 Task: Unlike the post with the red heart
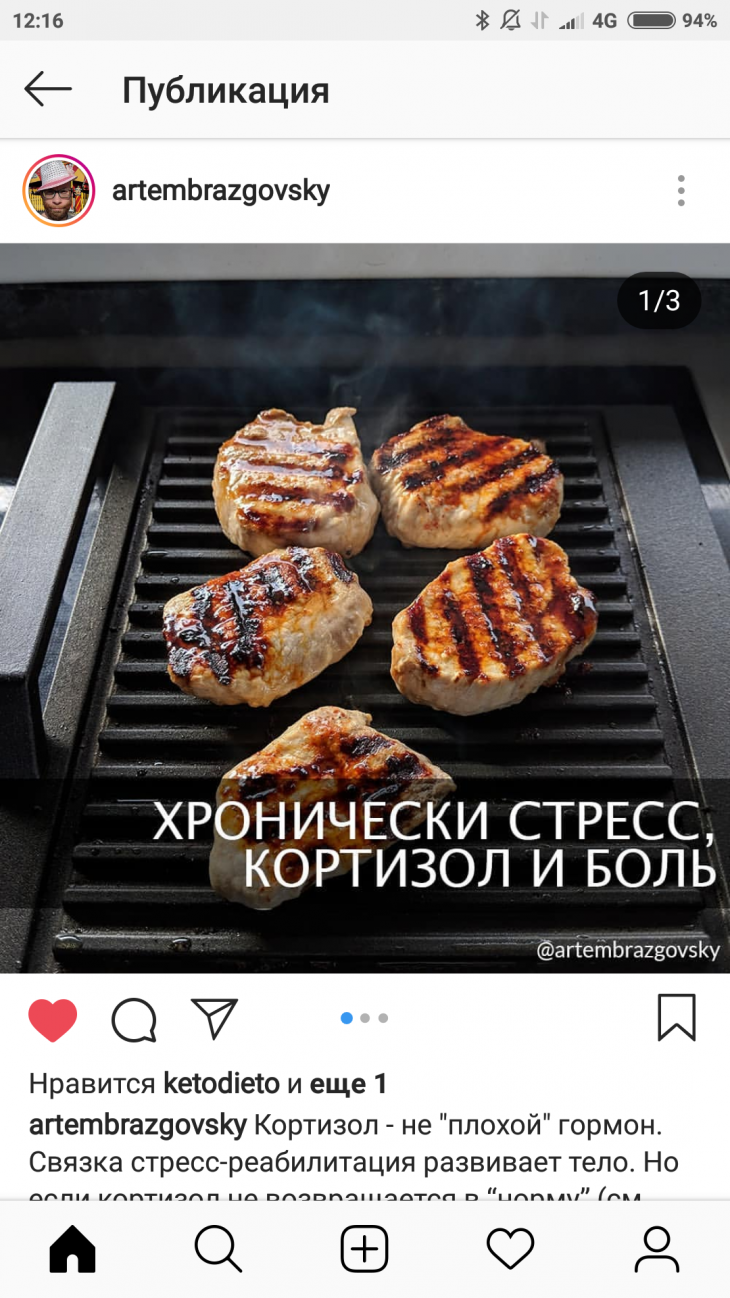coord(53,1020)
